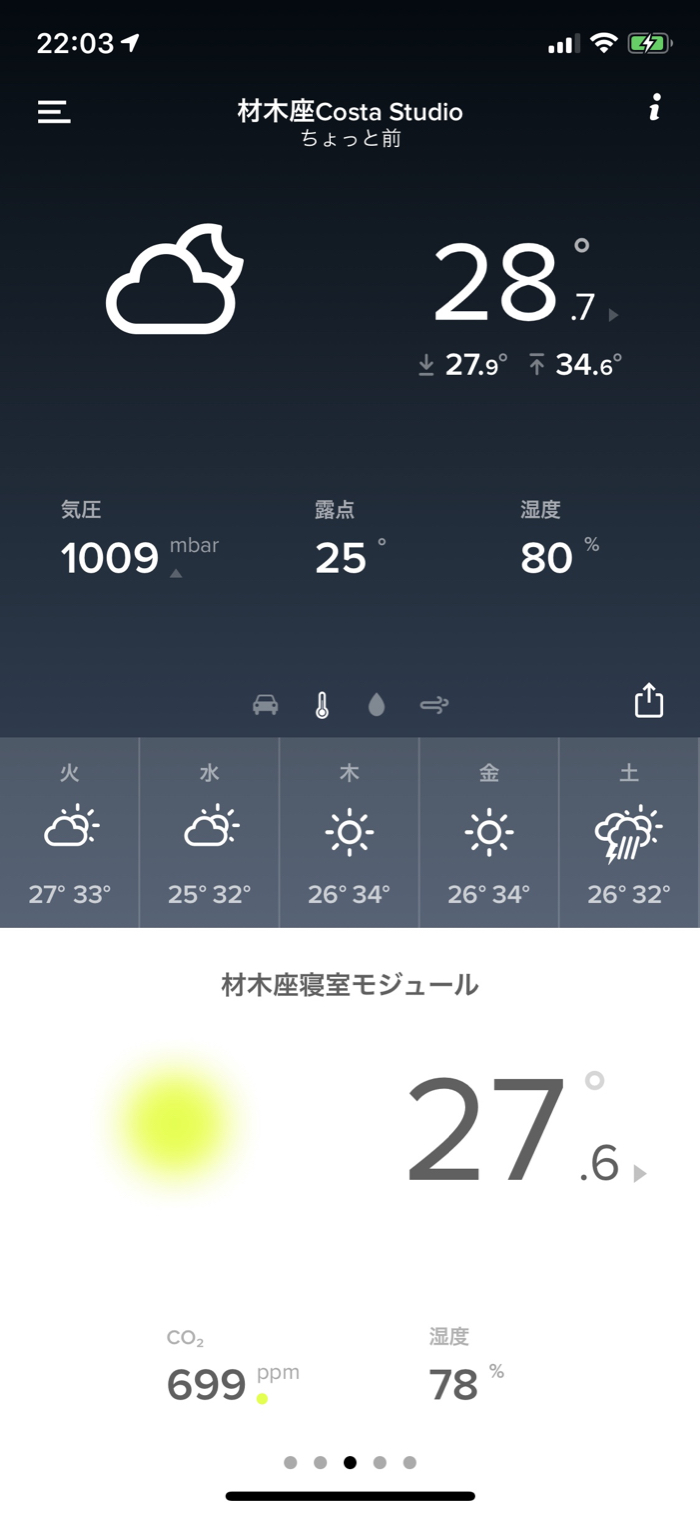Switch to the water drop view
The width and height of the screenshot is (700, 1516).
376,705
